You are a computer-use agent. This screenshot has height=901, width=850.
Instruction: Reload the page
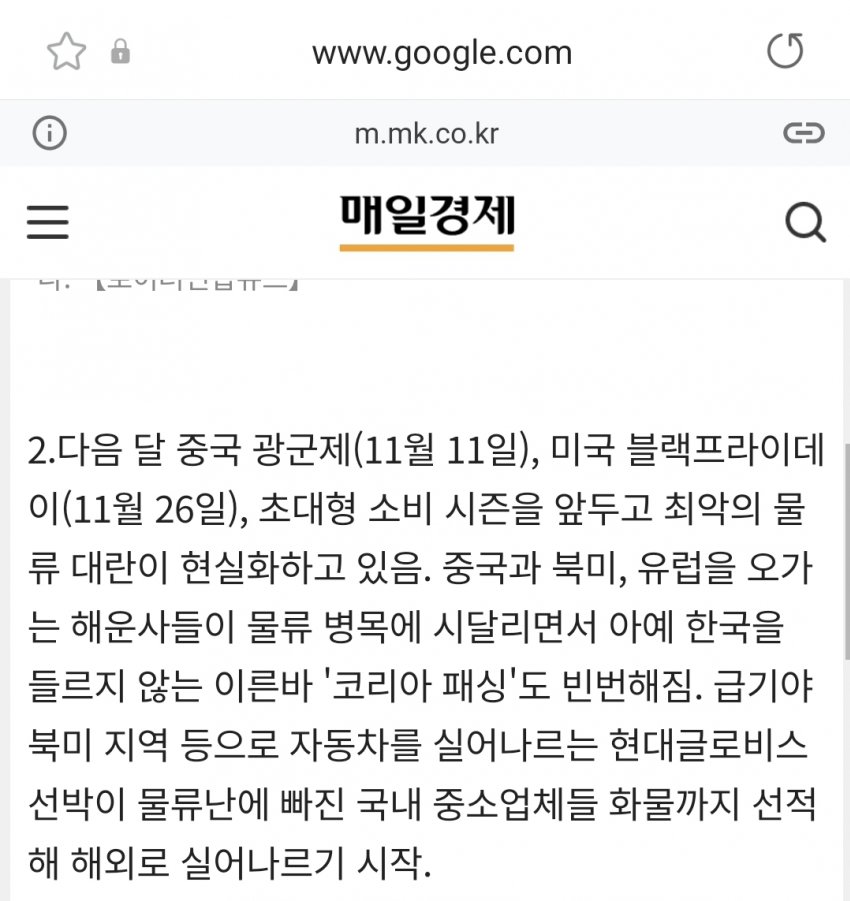click(x=784, y=51)
